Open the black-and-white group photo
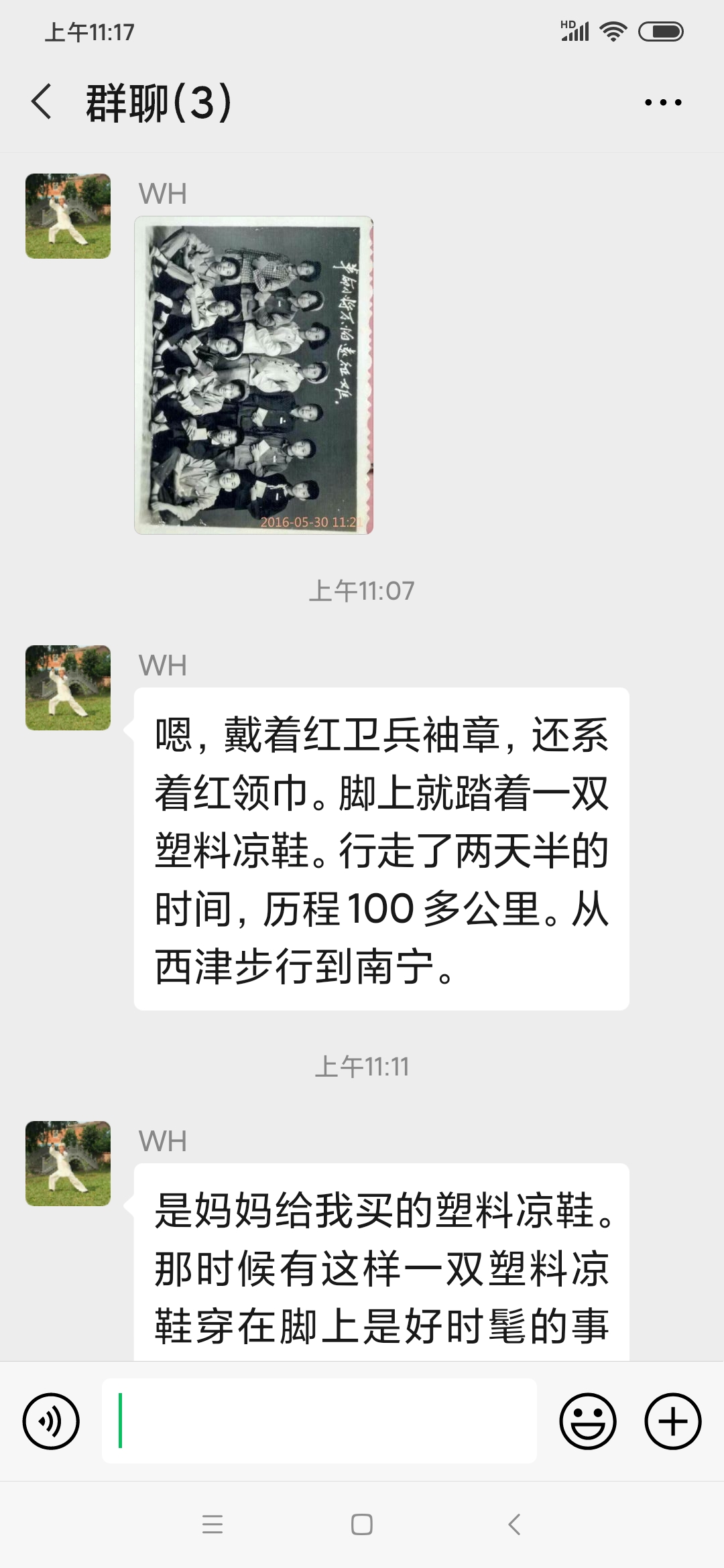724x1568 pixels. (x=253, y=375)
